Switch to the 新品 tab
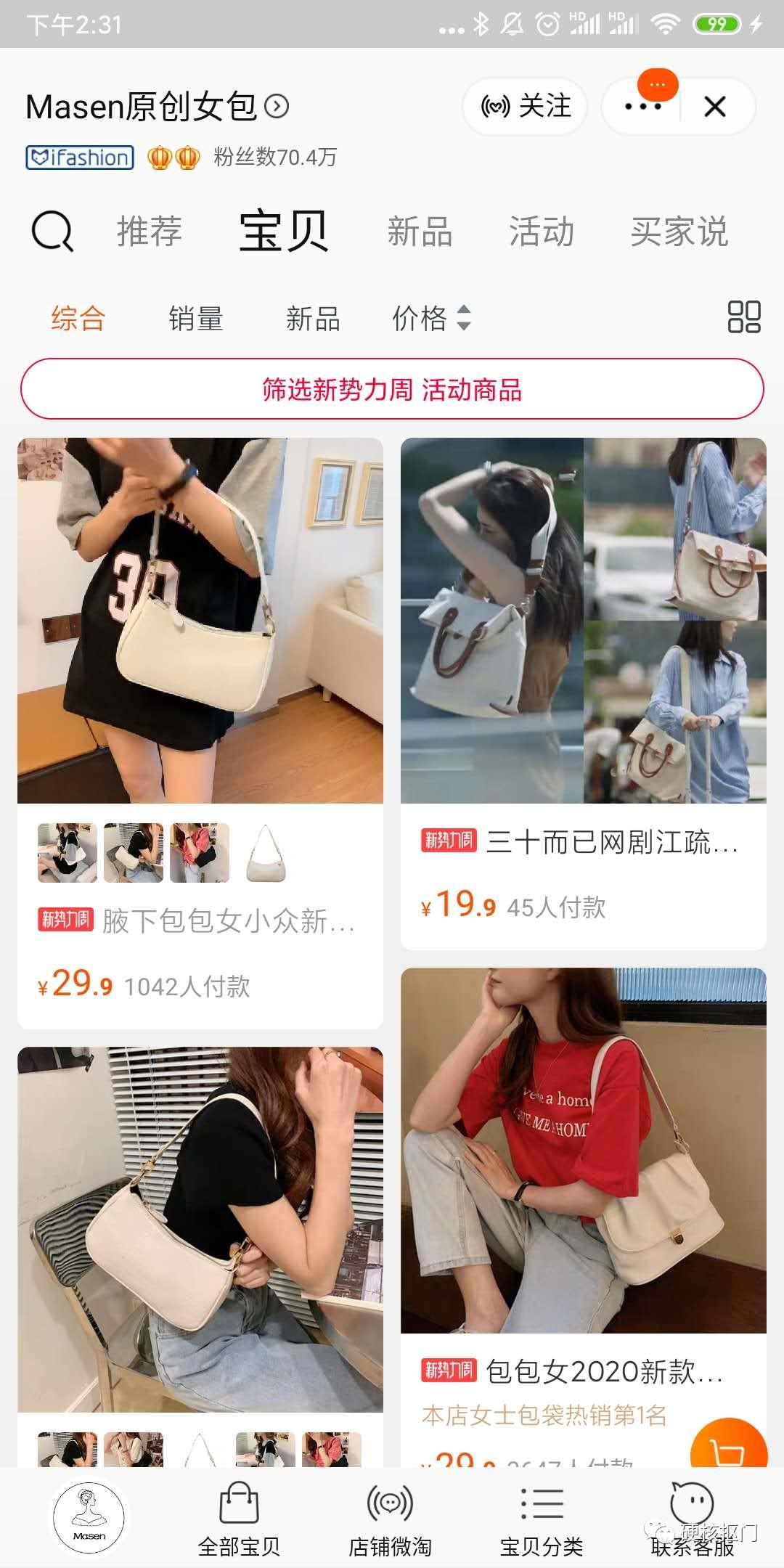784x1568 pixels. [x=420, y=231]
